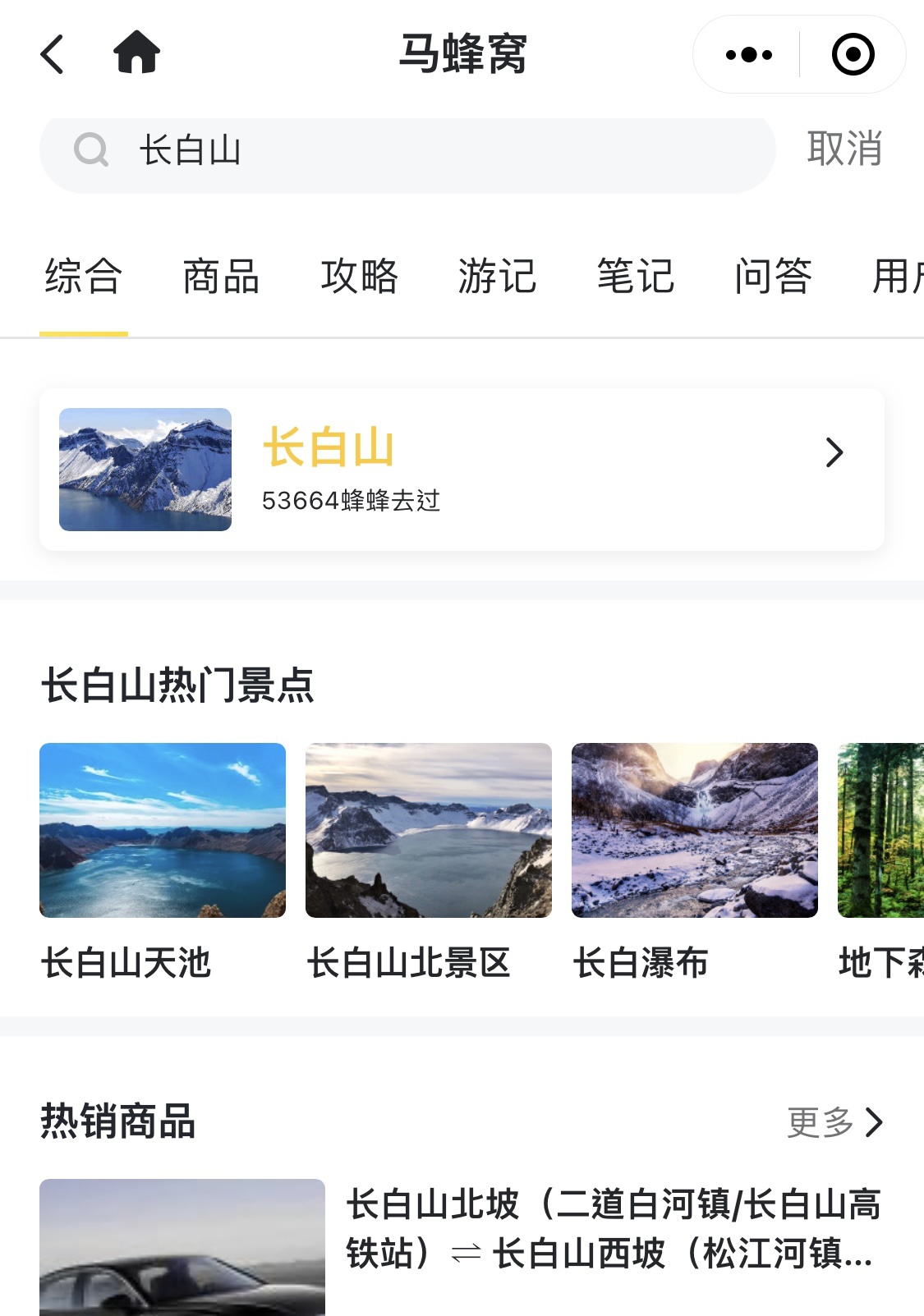924x1316 pixels.
Task: Show 更多 hot-selling products
Action: point(834,1122)
